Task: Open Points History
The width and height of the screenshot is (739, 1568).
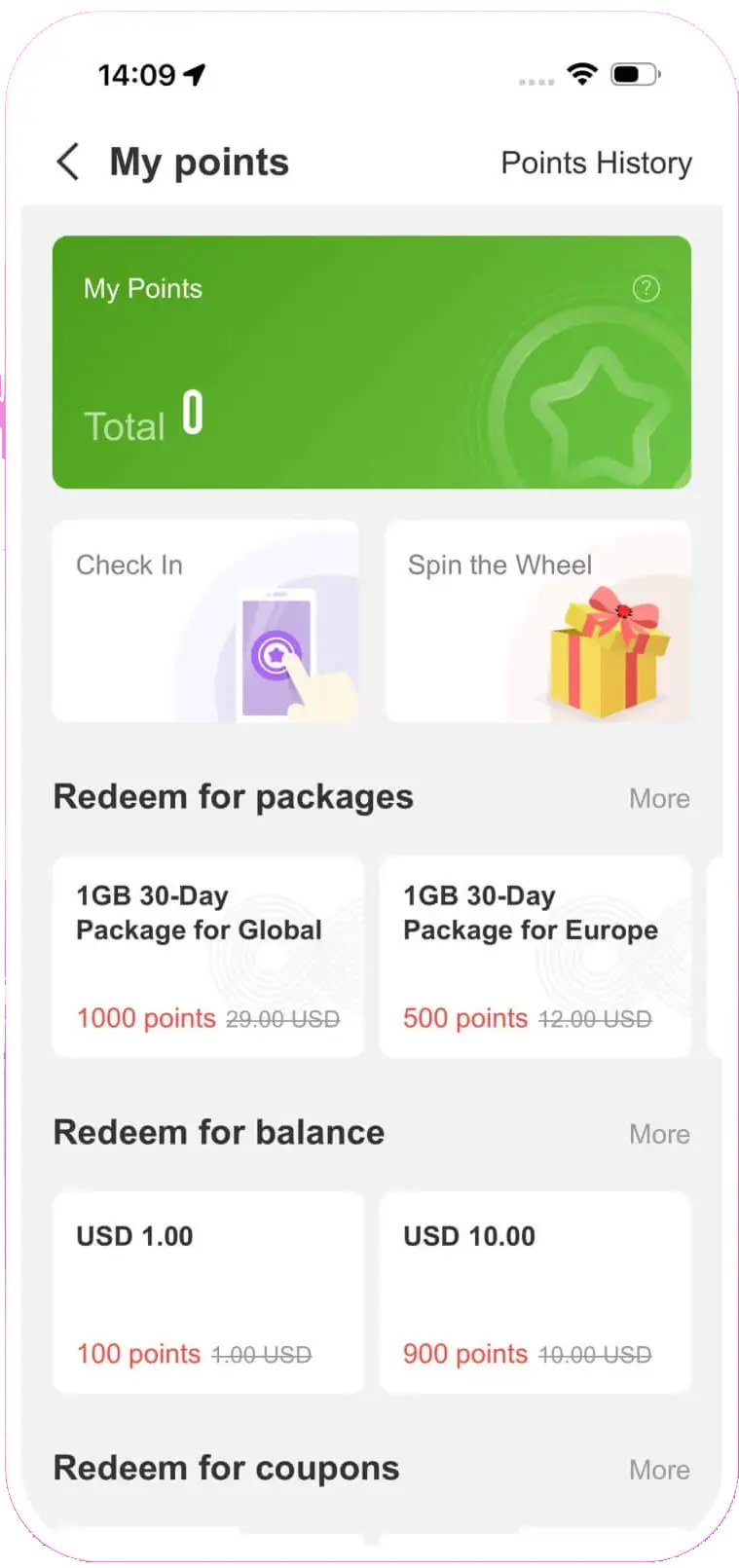Action: 596,162
